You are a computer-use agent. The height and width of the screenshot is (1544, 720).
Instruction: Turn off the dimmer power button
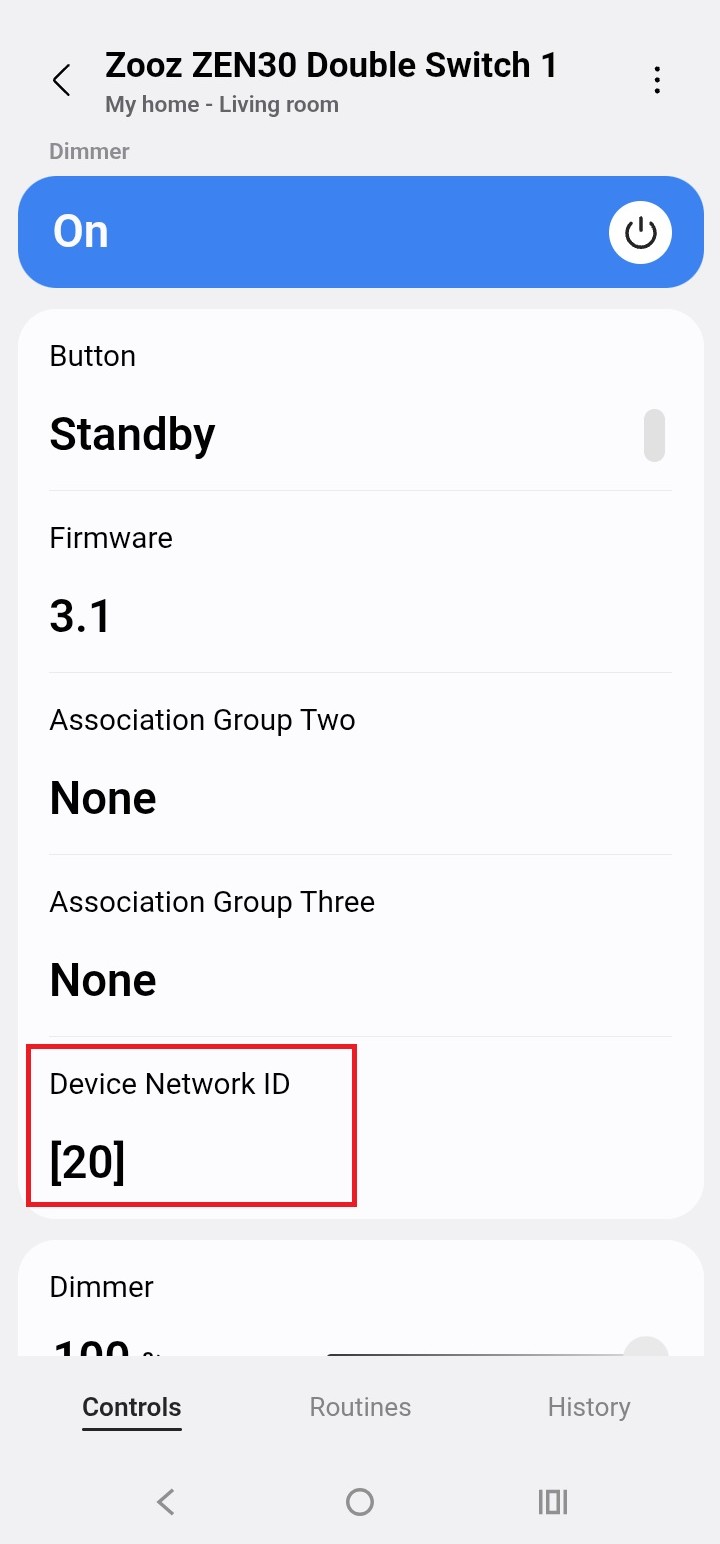click(x=640, y=233)
